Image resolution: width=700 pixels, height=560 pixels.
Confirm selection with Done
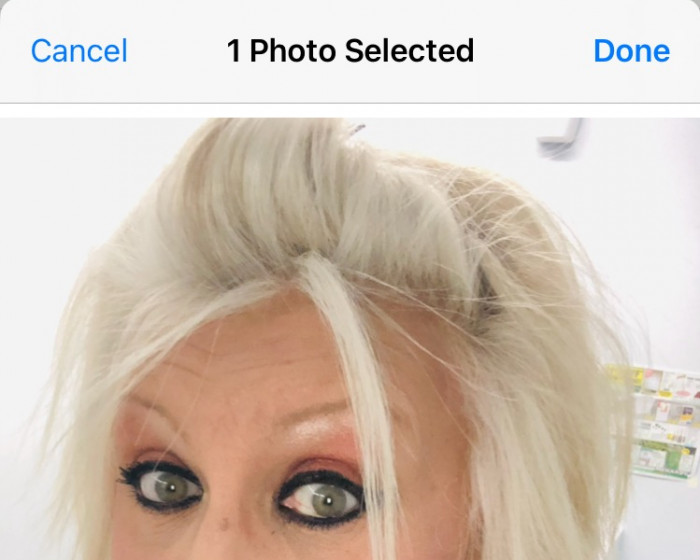[x=631, y=51]
